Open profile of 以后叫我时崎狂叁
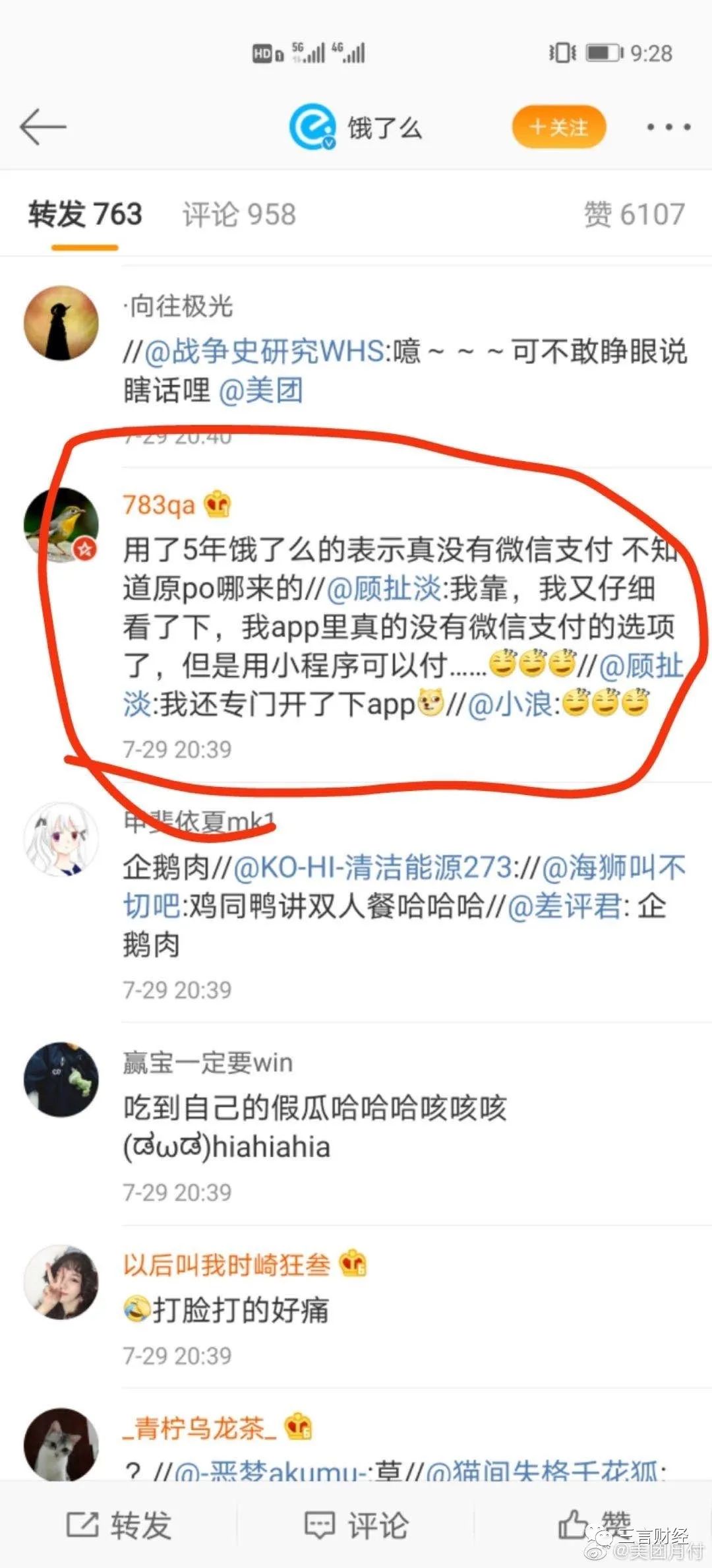The width and height of the screenshot is (712, 1568). pyautogui.click(x=227, y=1264)
